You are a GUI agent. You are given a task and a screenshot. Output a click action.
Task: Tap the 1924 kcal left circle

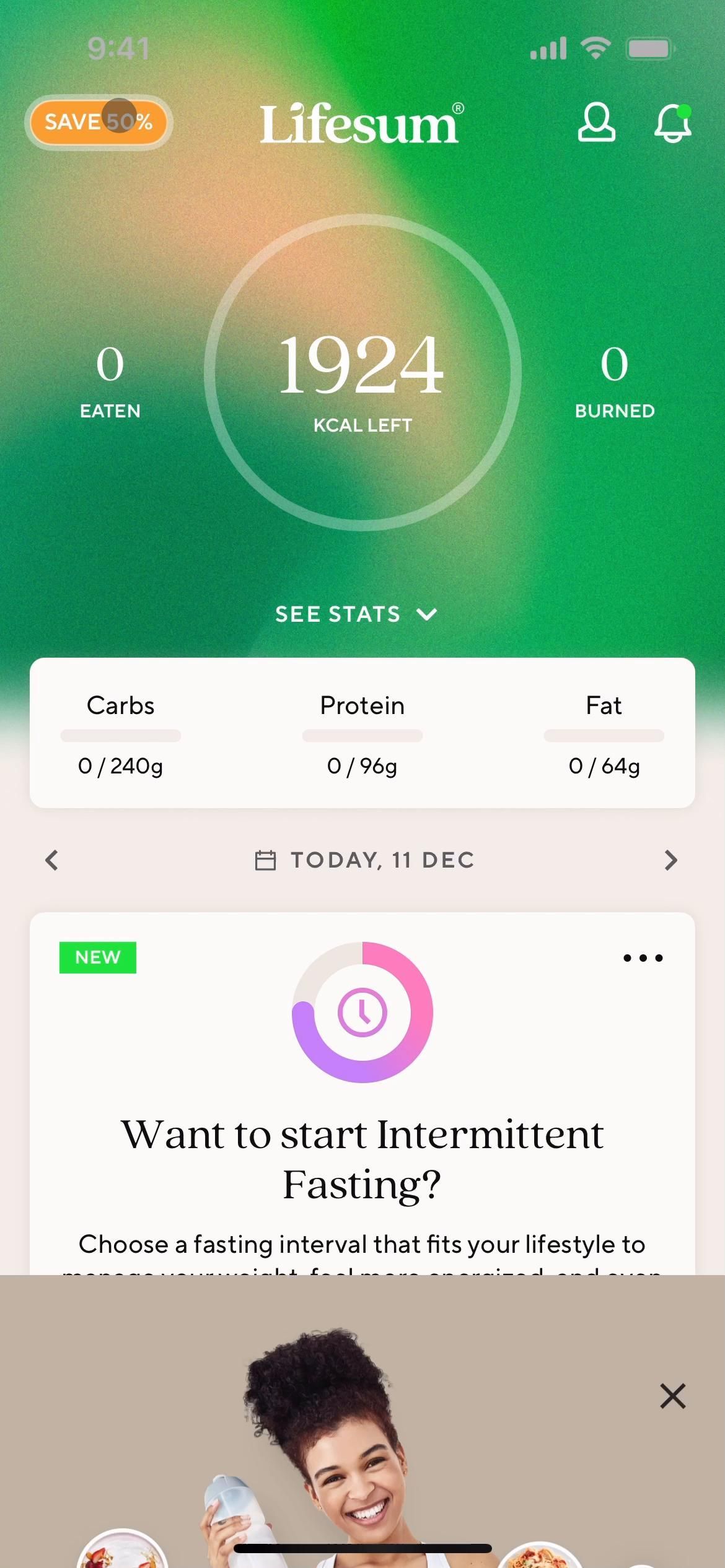[x=362, y=372]
